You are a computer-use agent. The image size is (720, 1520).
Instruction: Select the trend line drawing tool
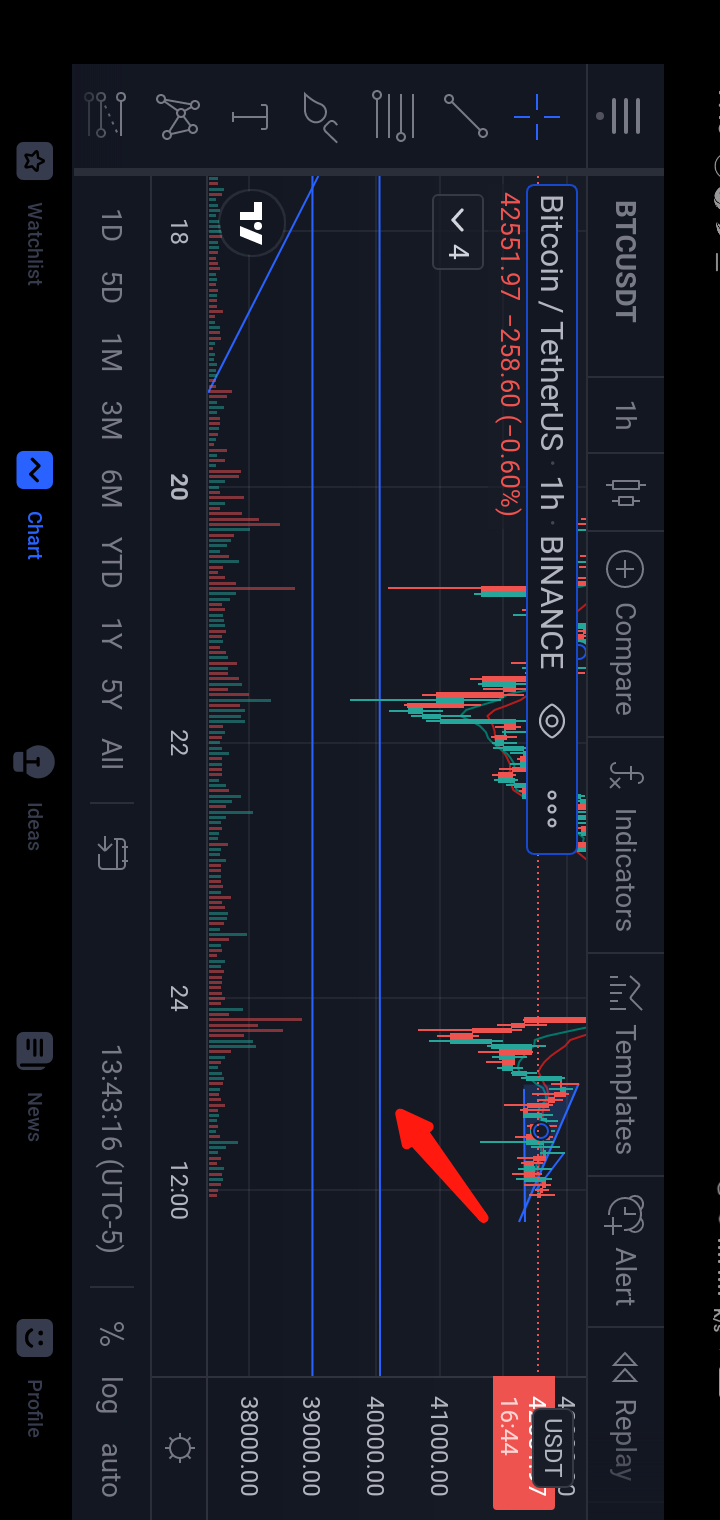466,116
